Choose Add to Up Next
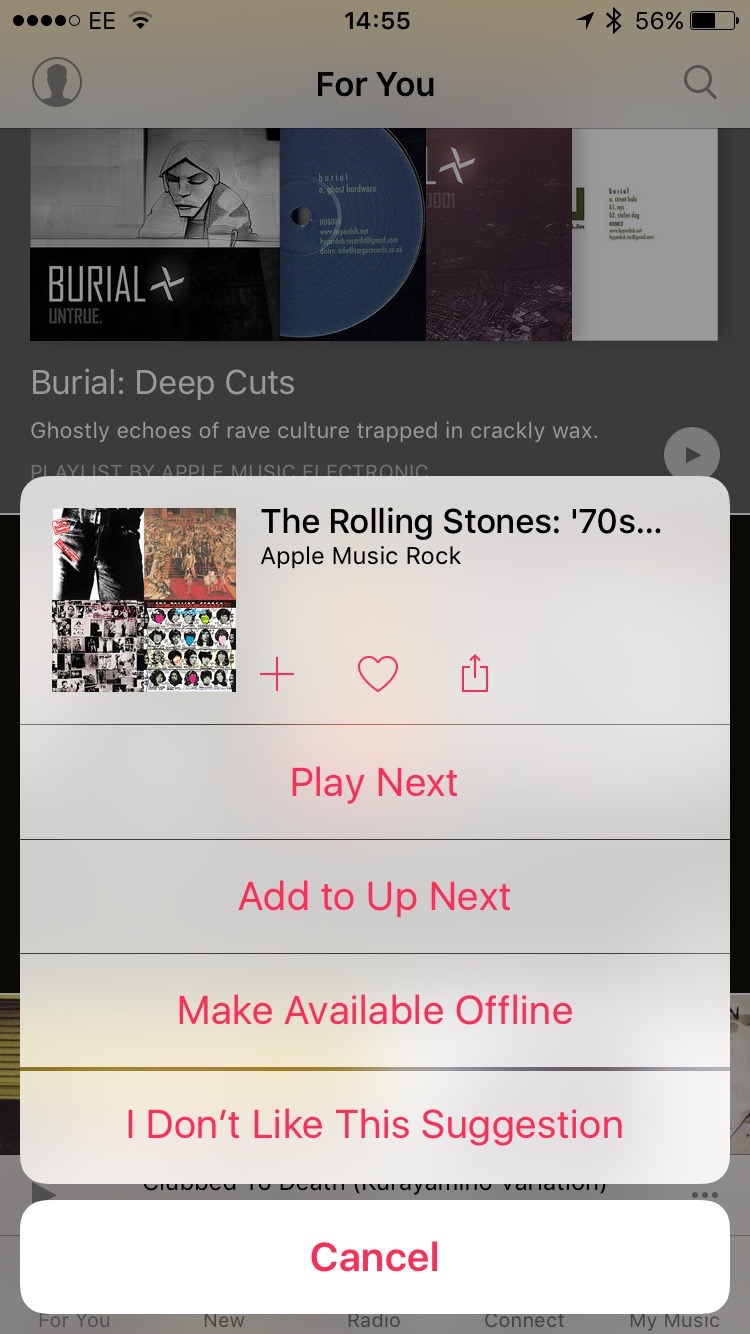Viewport: 750px width, 1334px height. [x=375, y=896]
